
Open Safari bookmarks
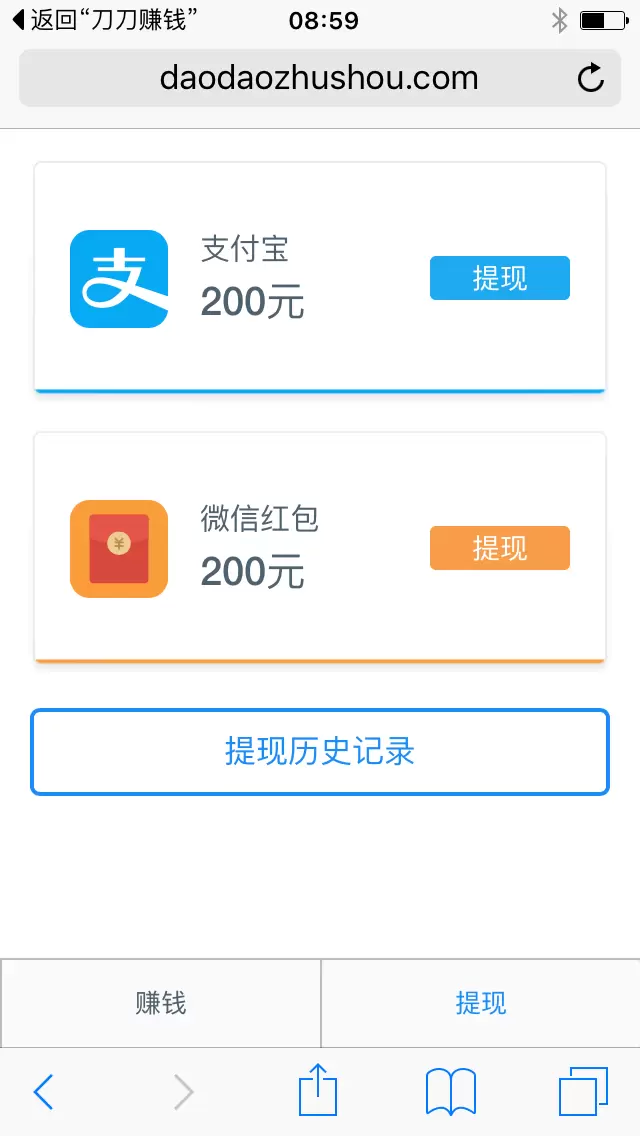point(450,1091)
